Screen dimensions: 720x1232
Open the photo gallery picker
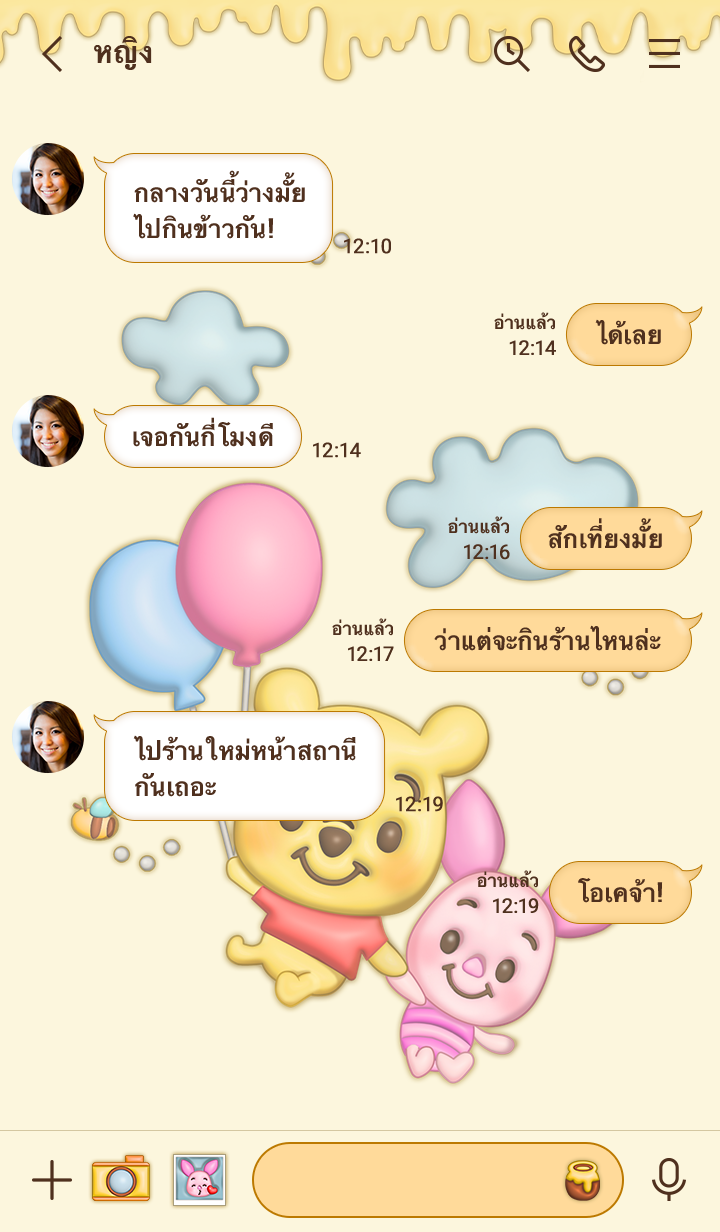click(x=199, y=1180)
